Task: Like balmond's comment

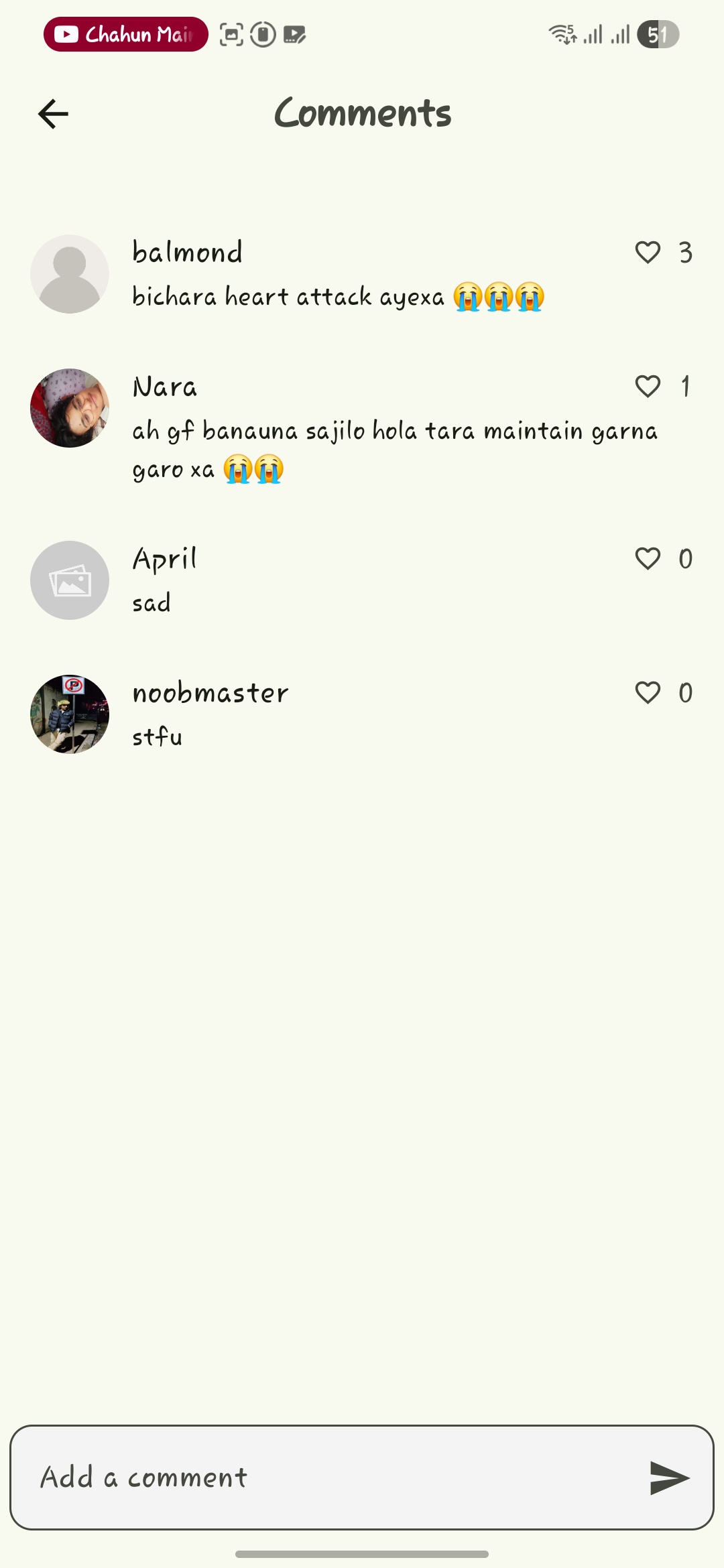Action: [648, 253]
